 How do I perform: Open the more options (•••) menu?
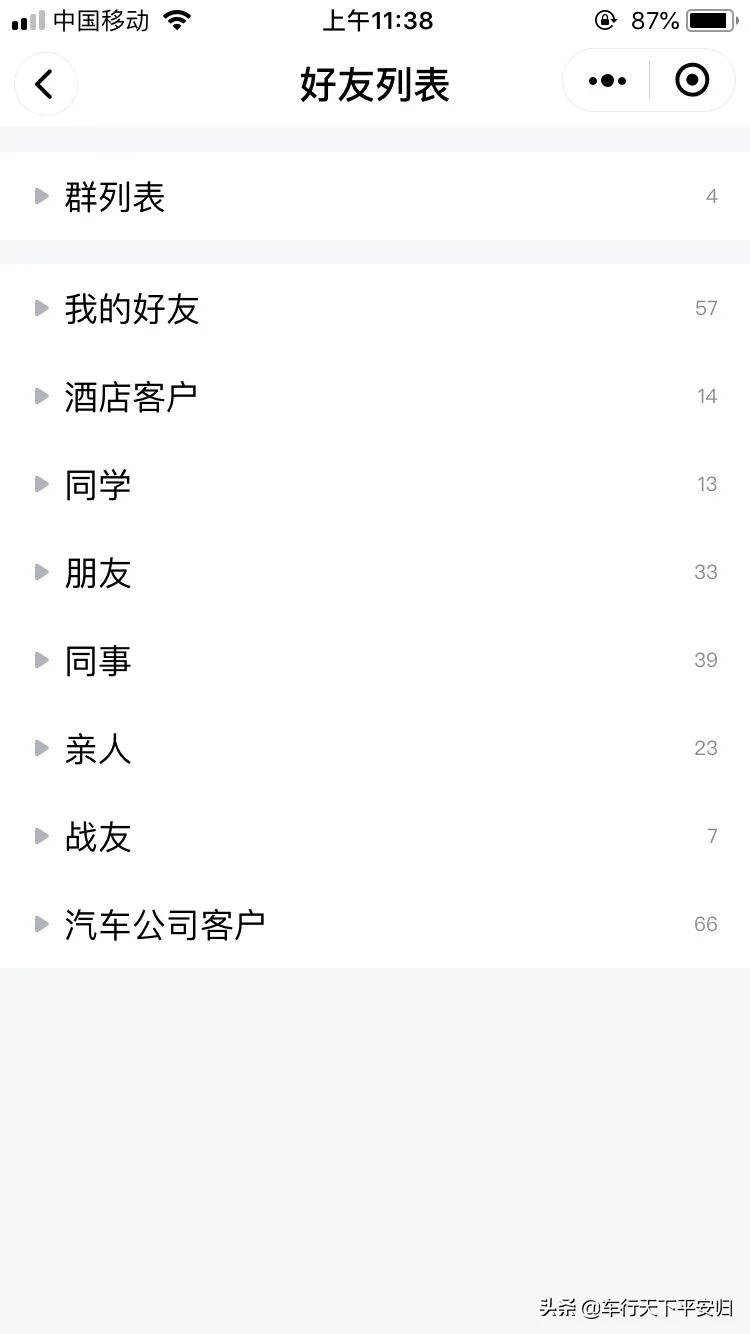point(605,80)
